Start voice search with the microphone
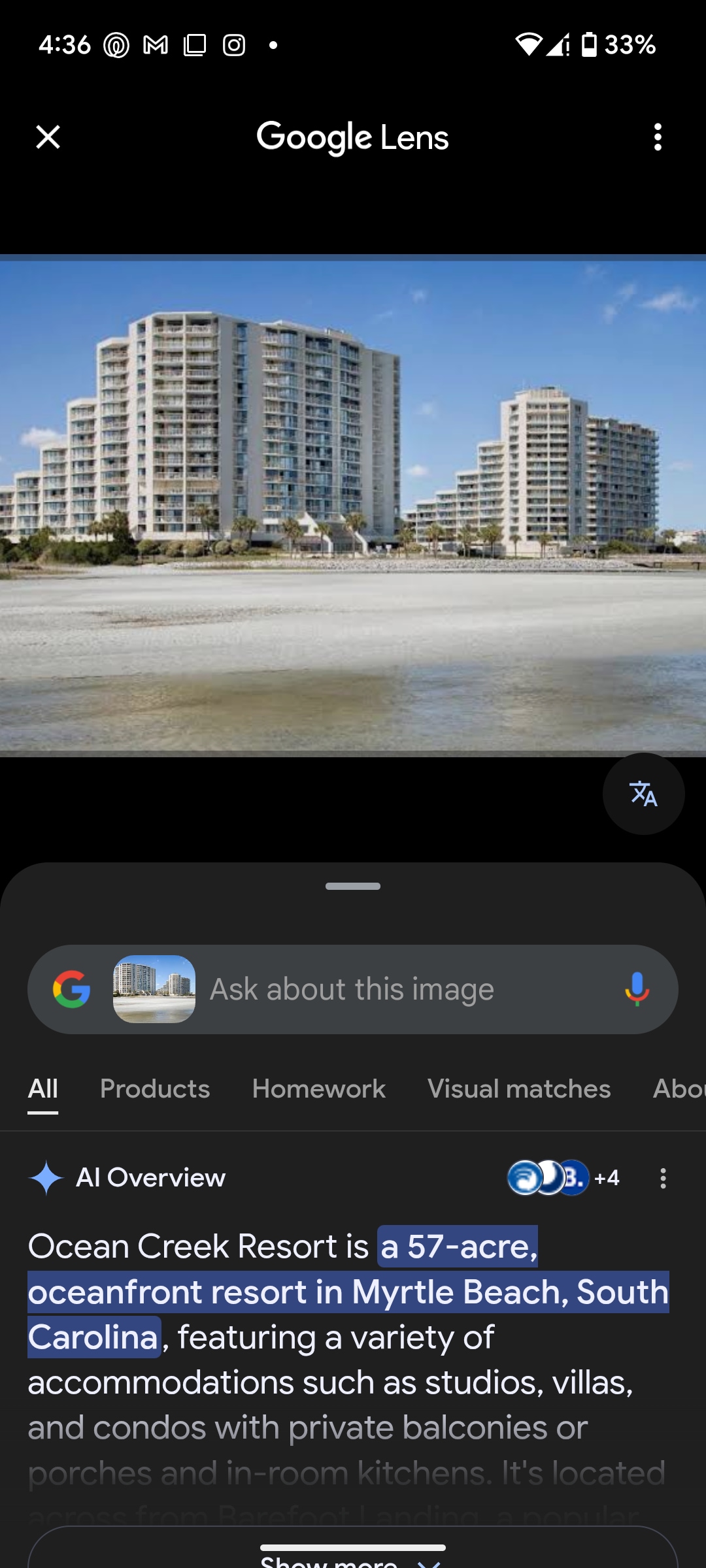The image size is (706, 1568). tap(637, 989)
